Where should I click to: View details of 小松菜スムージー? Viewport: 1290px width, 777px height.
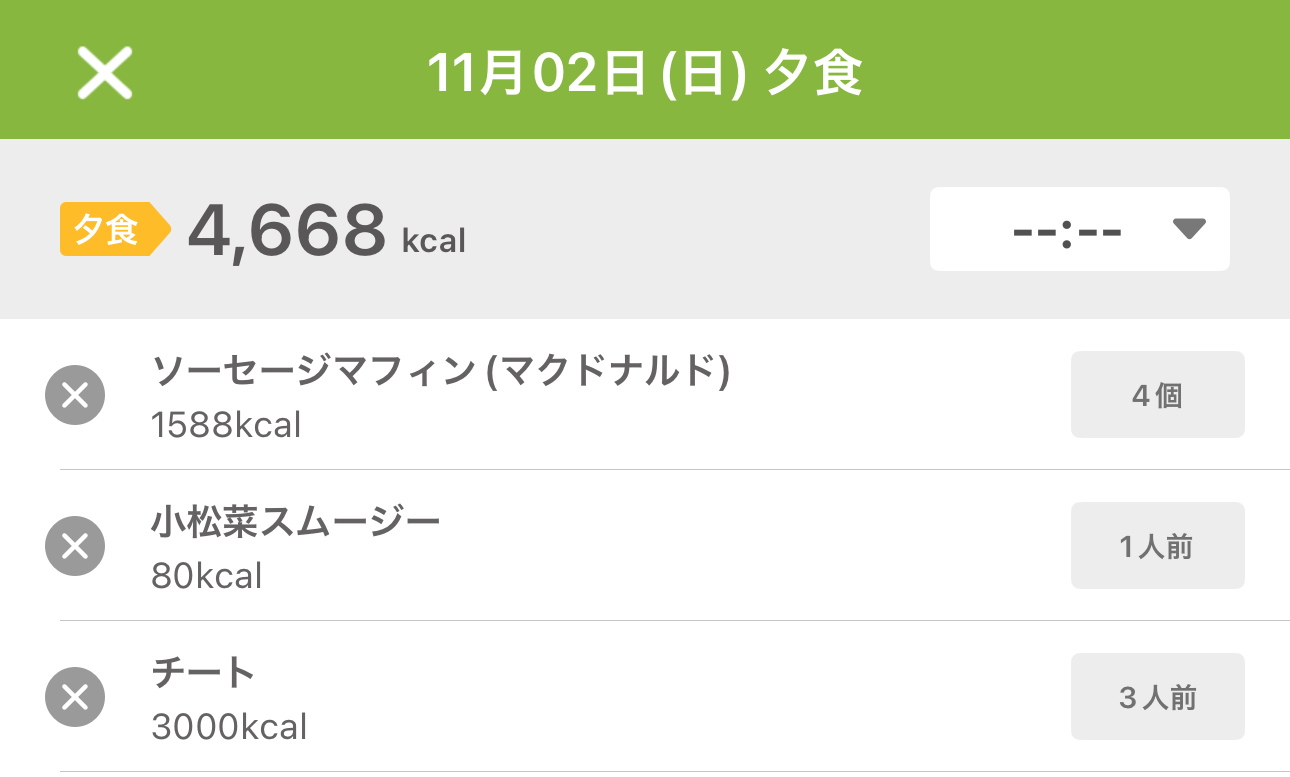[x=296, y=546]
